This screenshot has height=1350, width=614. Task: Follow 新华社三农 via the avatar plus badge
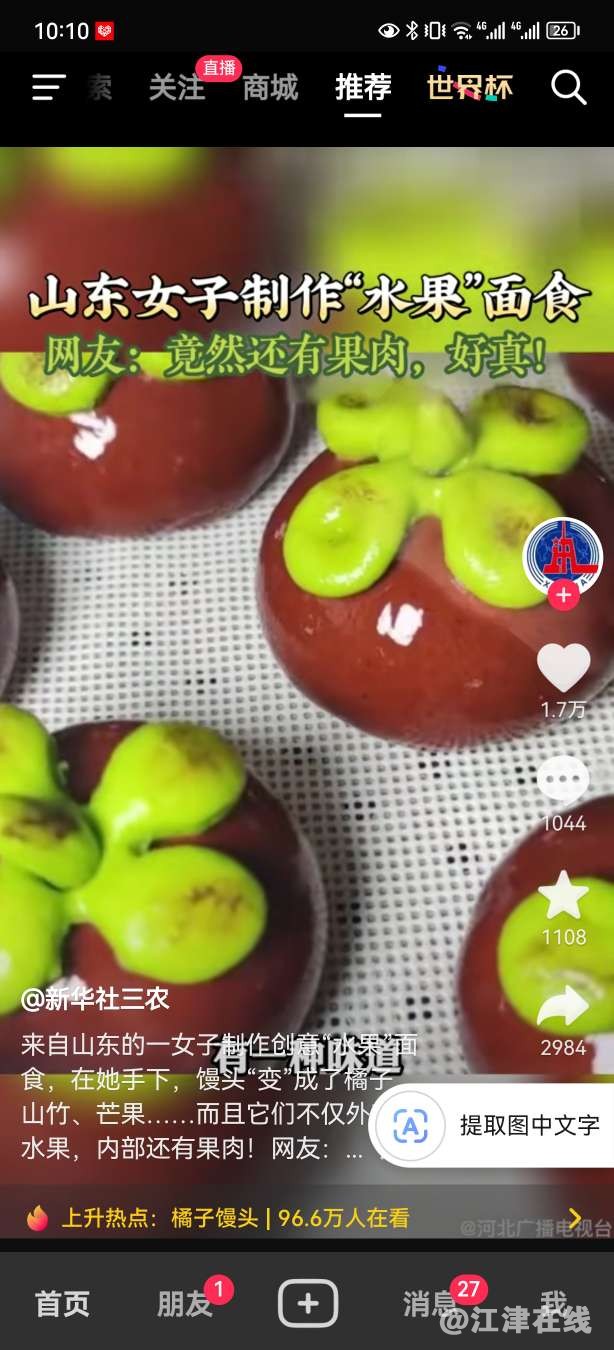point(564,595)
